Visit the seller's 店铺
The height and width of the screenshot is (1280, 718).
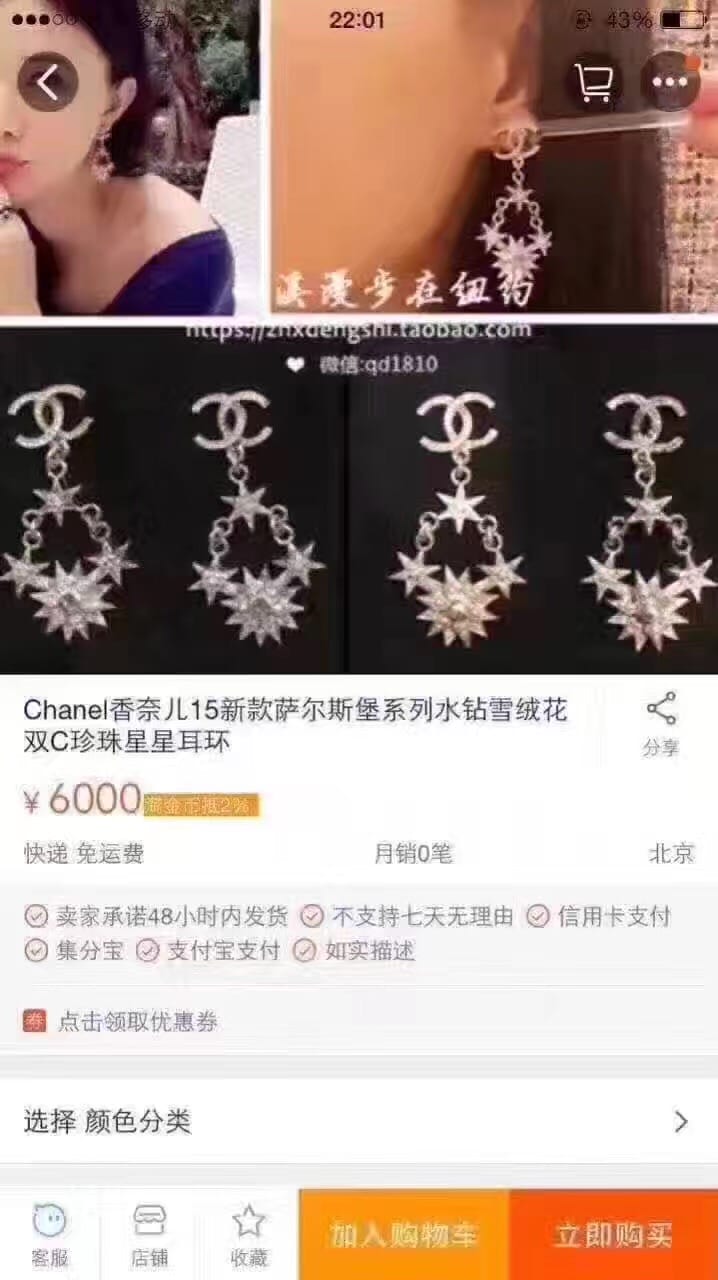pyautogui.click(x=149, y=1234)
